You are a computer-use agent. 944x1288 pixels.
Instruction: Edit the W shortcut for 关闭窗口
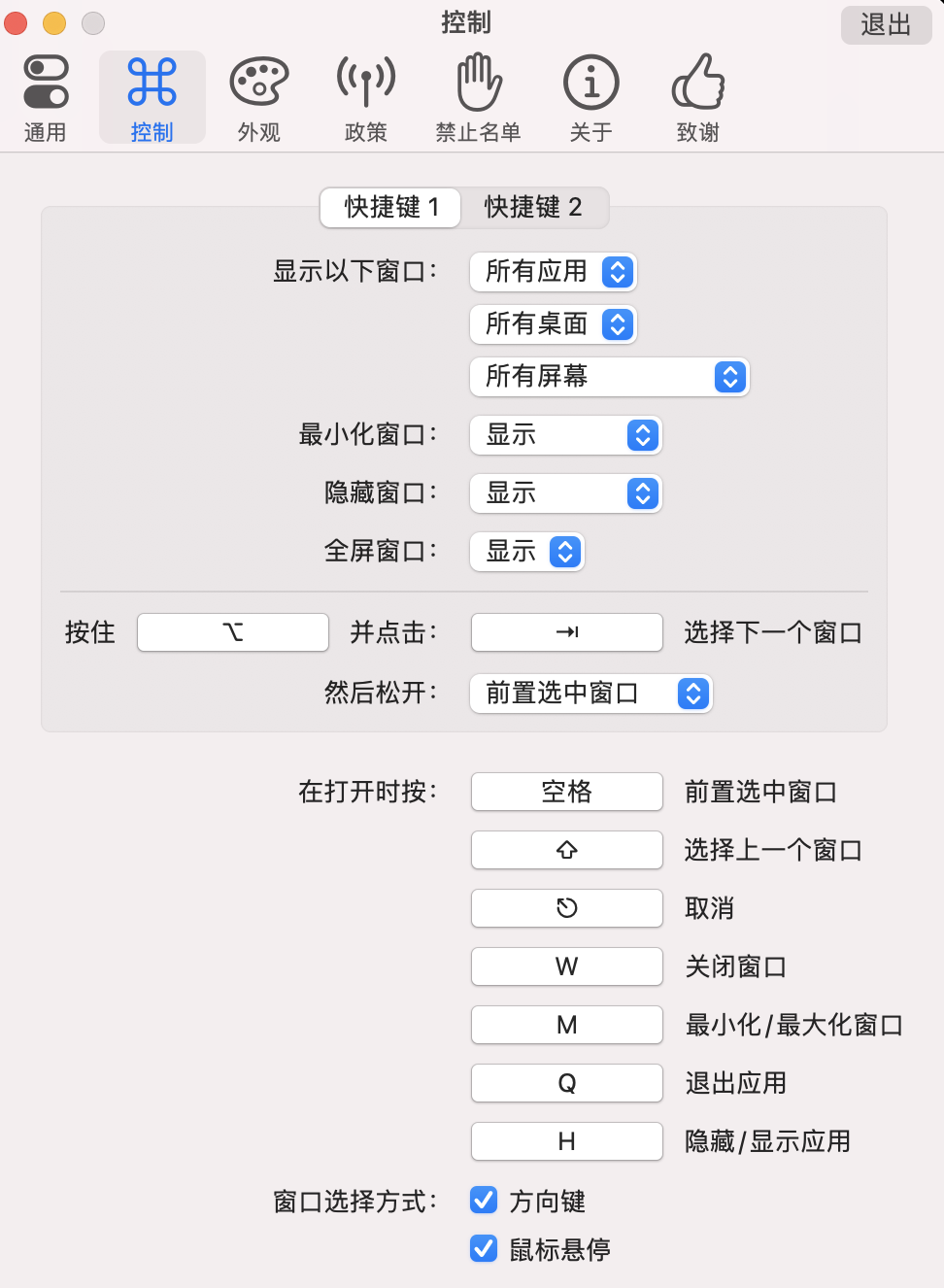coord(567,966)
